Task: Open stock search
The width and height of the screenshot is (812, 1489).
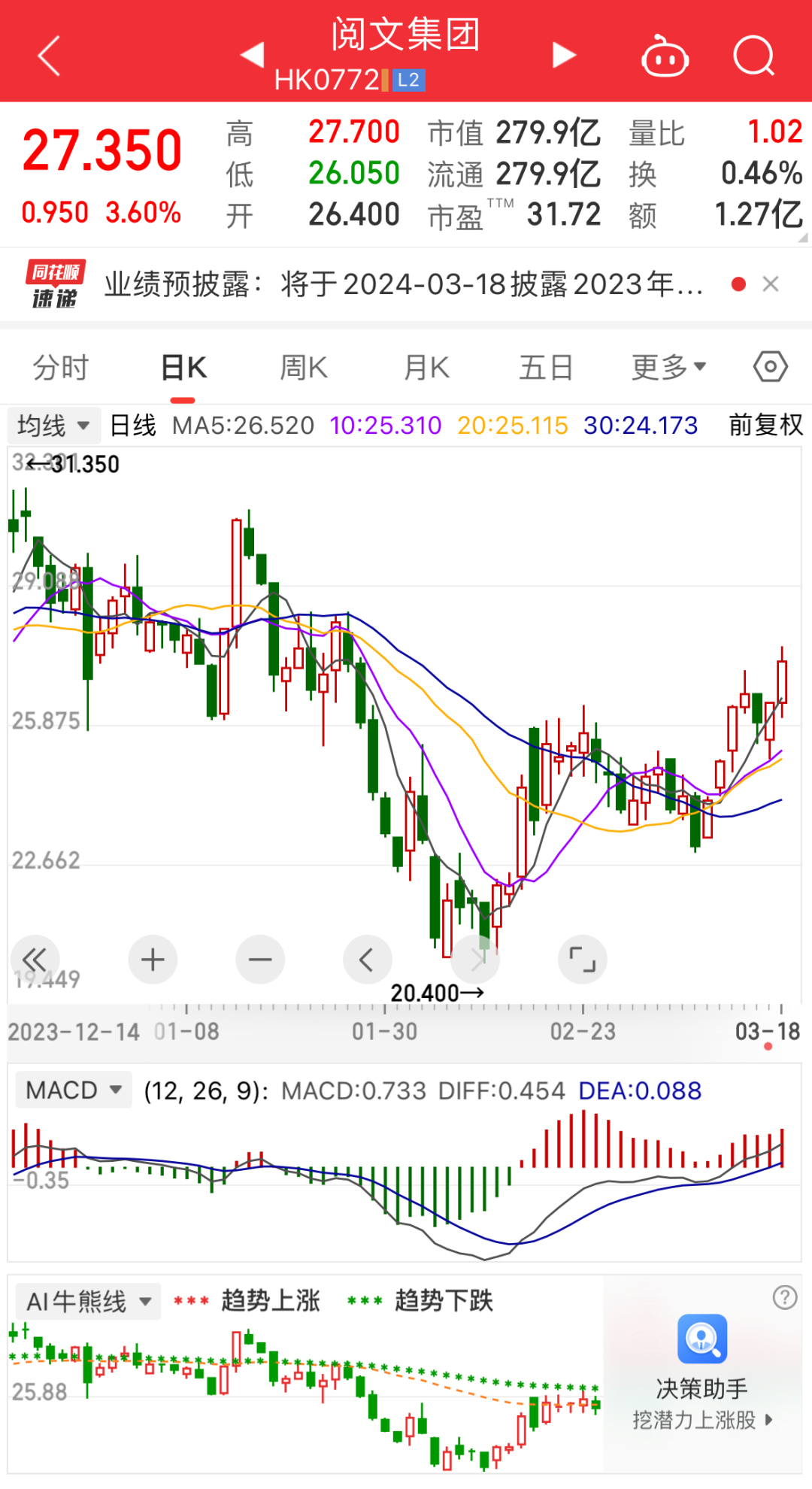Action: point(753,56)
